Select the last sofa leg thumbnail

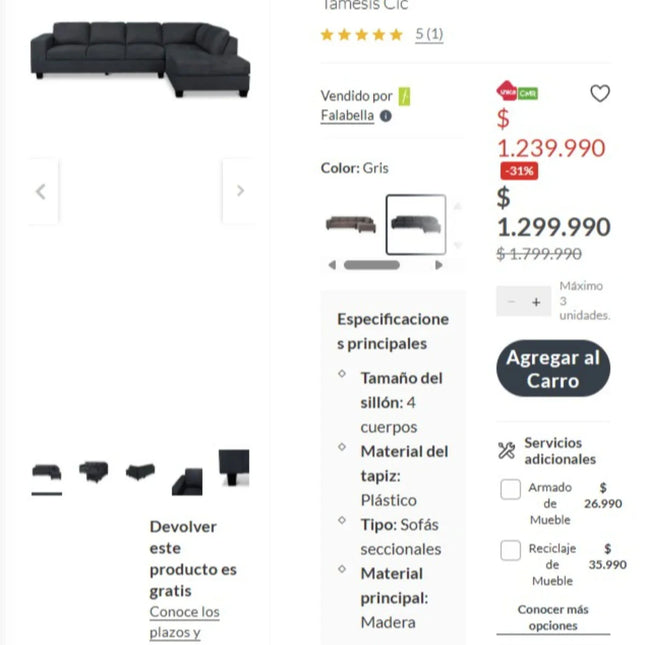coord(233,467)
